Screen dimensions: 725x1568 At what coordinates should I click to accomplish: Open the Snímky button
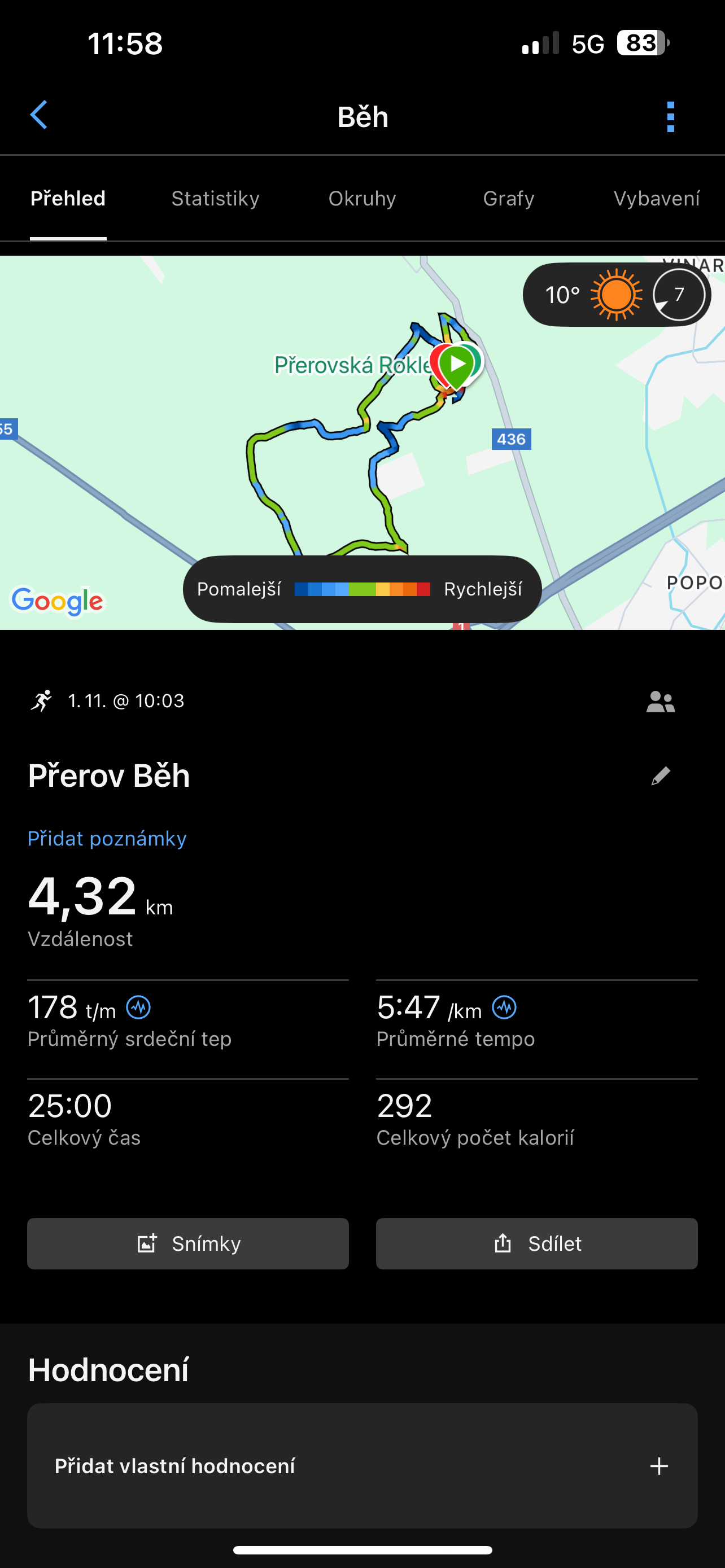click(x=188, y=1243)
